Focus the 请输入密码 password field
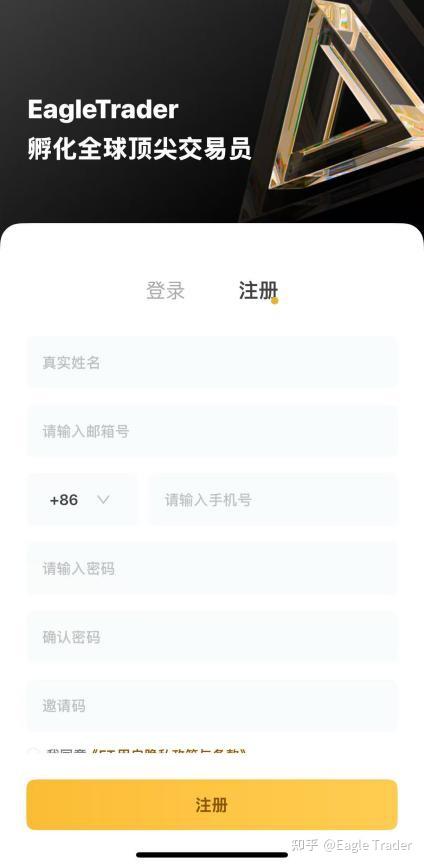 tap(212, 568)
